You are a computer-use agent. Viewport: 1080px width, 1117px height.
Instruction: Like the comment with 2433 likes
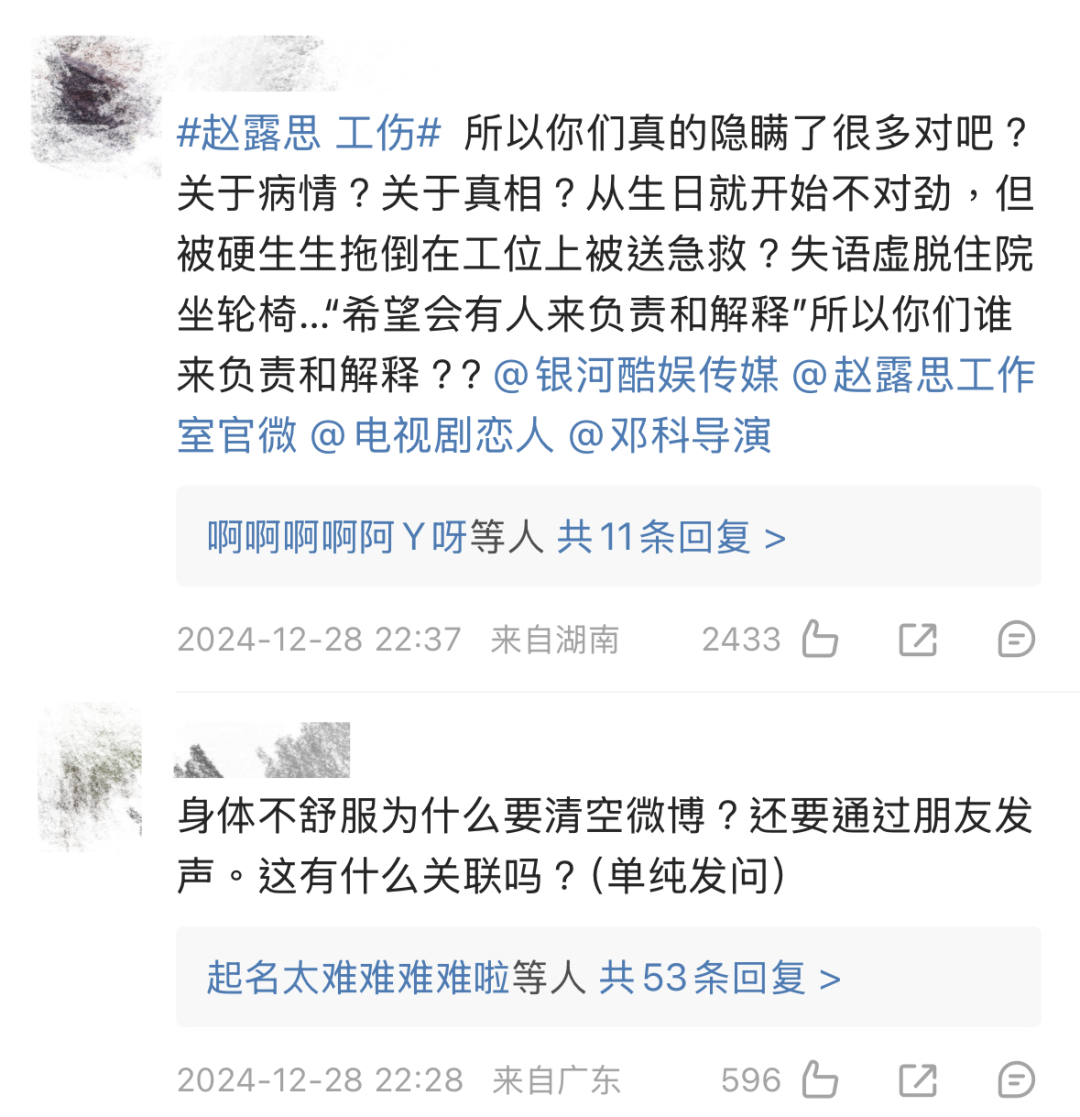tap(820, 639)
